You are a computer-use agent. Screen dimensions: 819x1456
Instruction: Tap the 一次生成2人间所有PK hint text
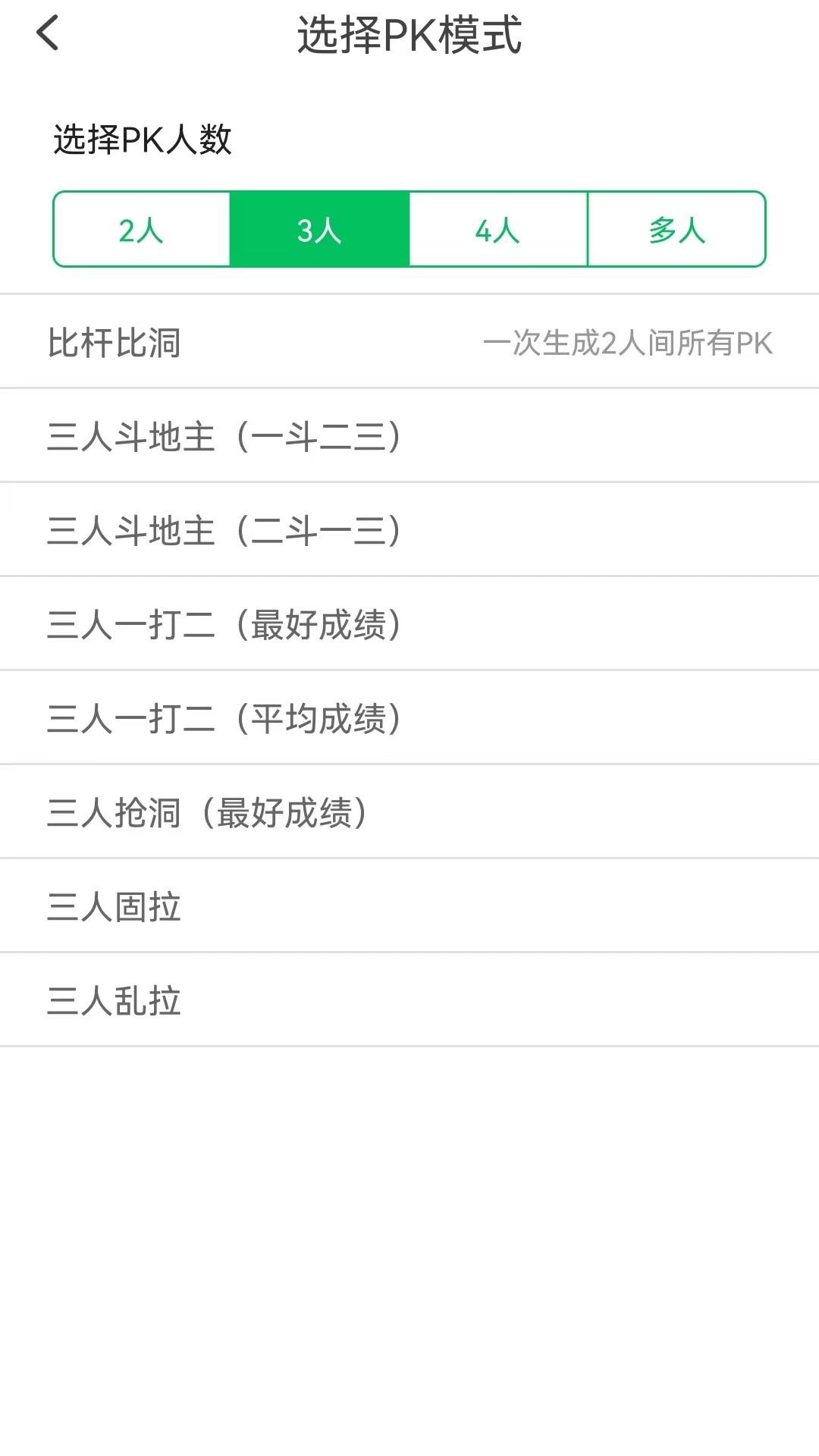628,343
